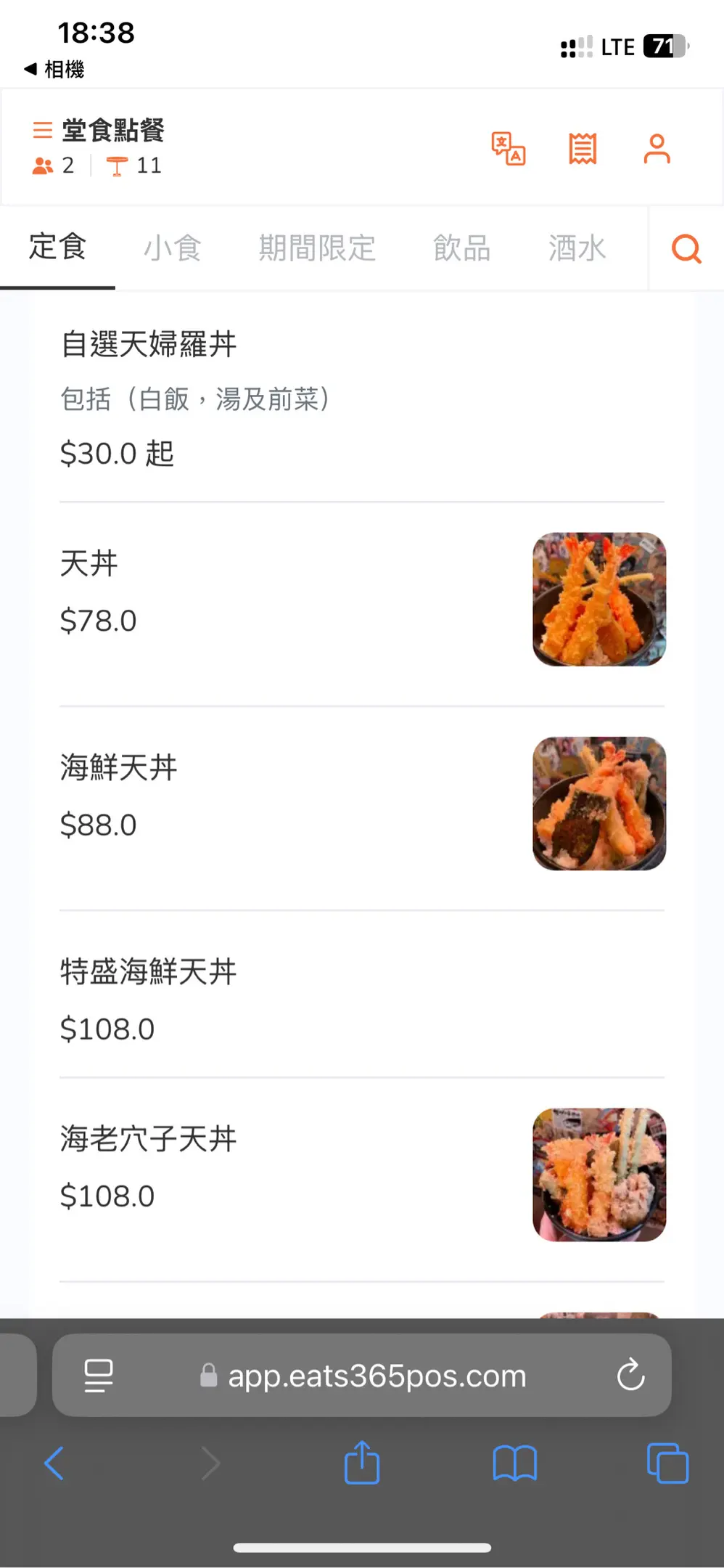Go back in the browser
The height and width of the screenshot is (1568, 724).
54,1463
